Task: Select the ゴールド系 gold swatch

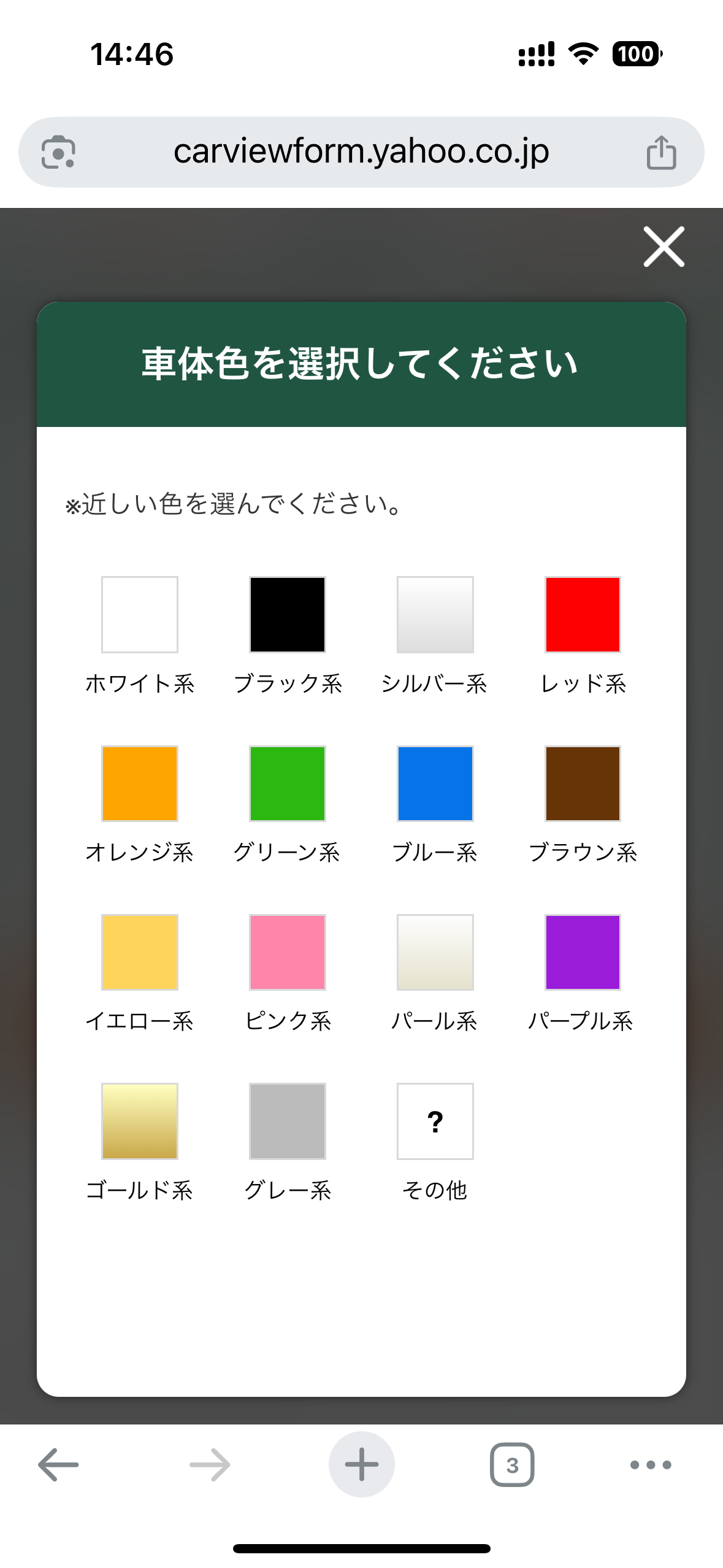Action: click(x=140, y=1121)
